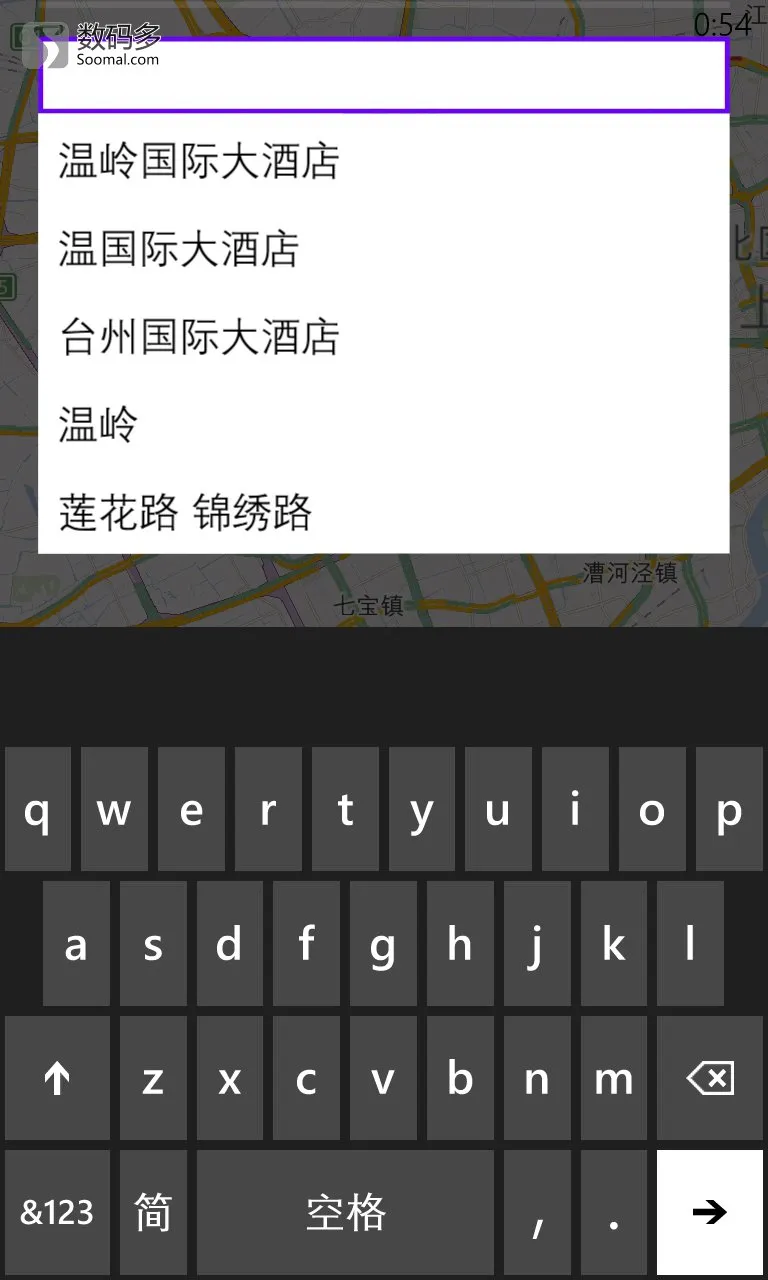Switch keyboard to &123 symbols
Image resolution: width=768 pixels, height=1280 pixels.
click(57, 1212)
